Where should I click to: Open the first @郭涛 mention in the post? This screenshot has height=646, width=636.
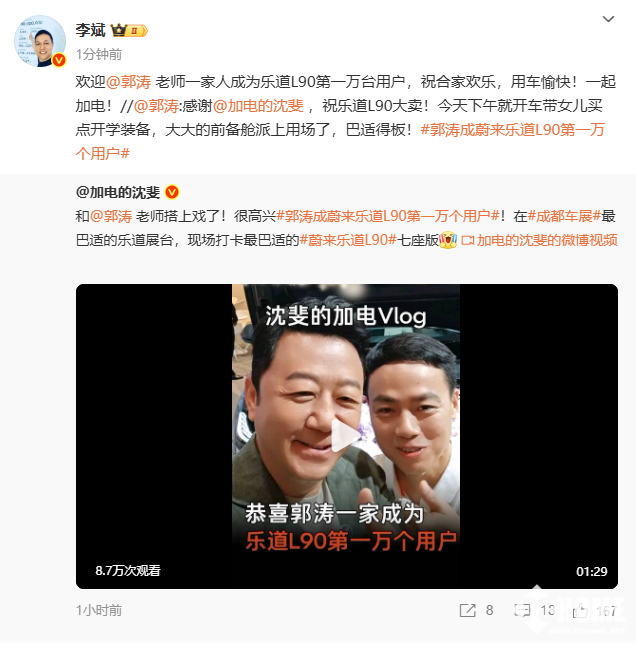[128, 82]
